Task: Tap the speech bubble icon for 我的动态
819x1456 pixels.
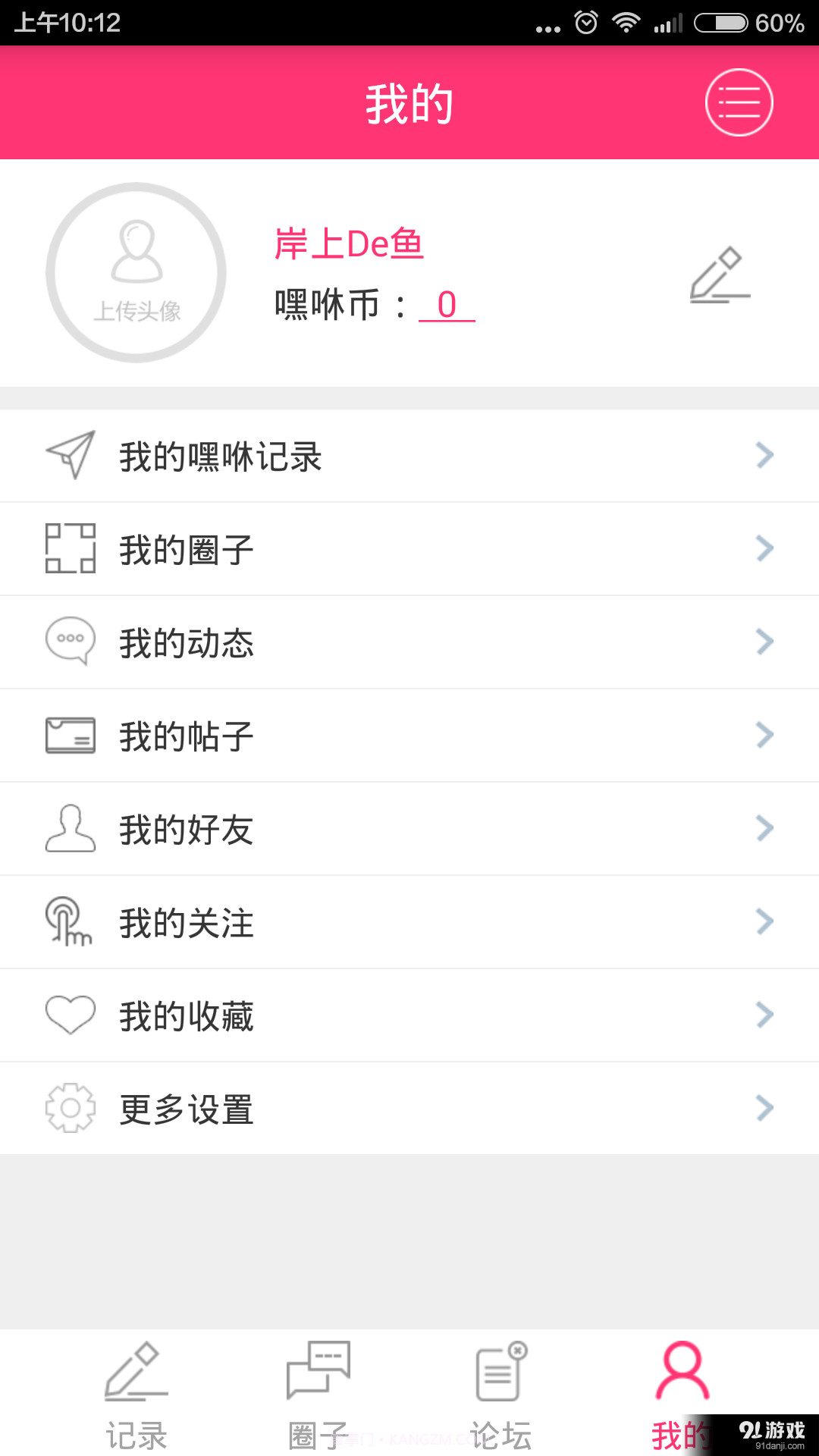Action: click(x=69, y=642)
